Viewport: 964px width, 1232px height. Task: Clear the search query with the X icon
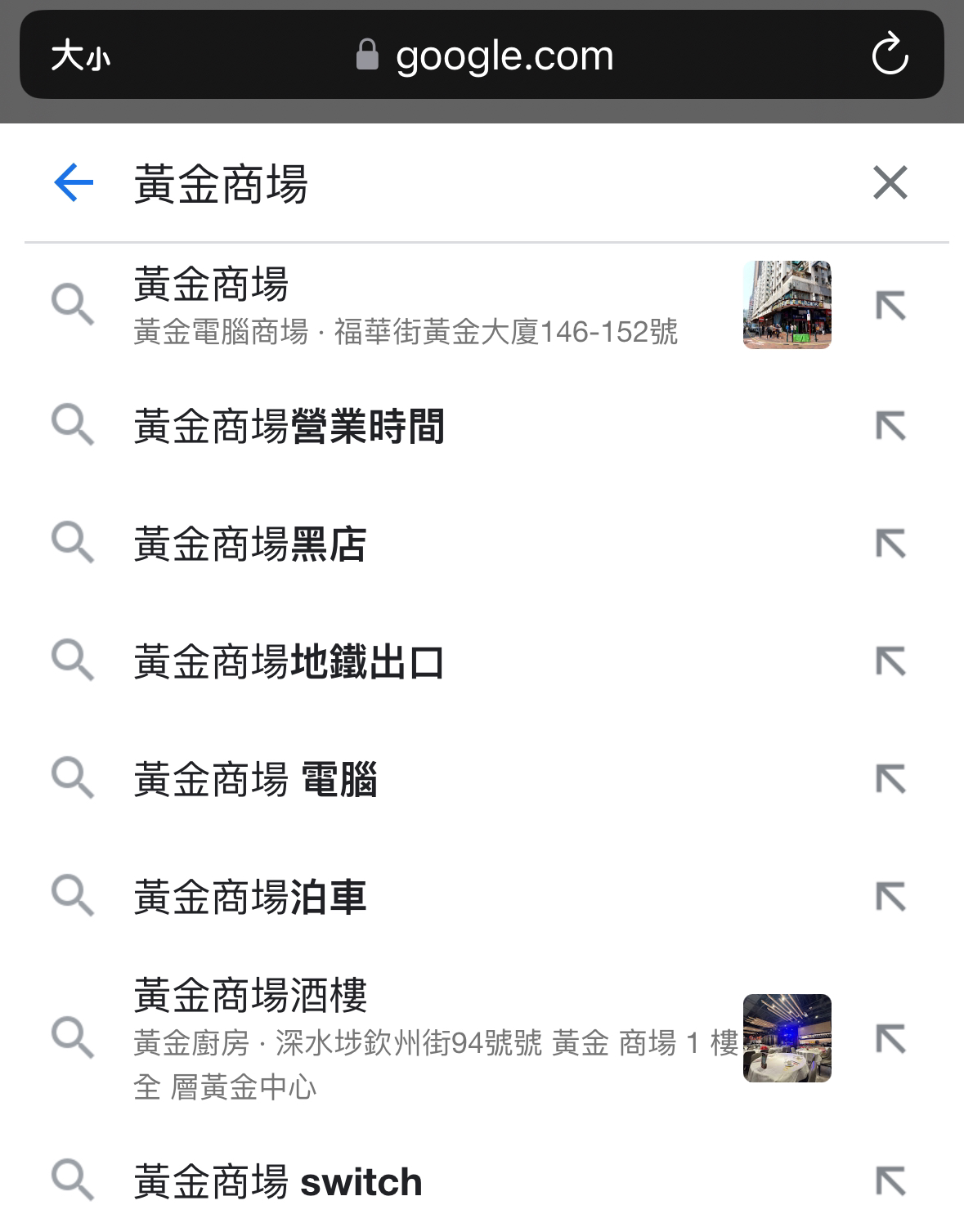(890, 182)
